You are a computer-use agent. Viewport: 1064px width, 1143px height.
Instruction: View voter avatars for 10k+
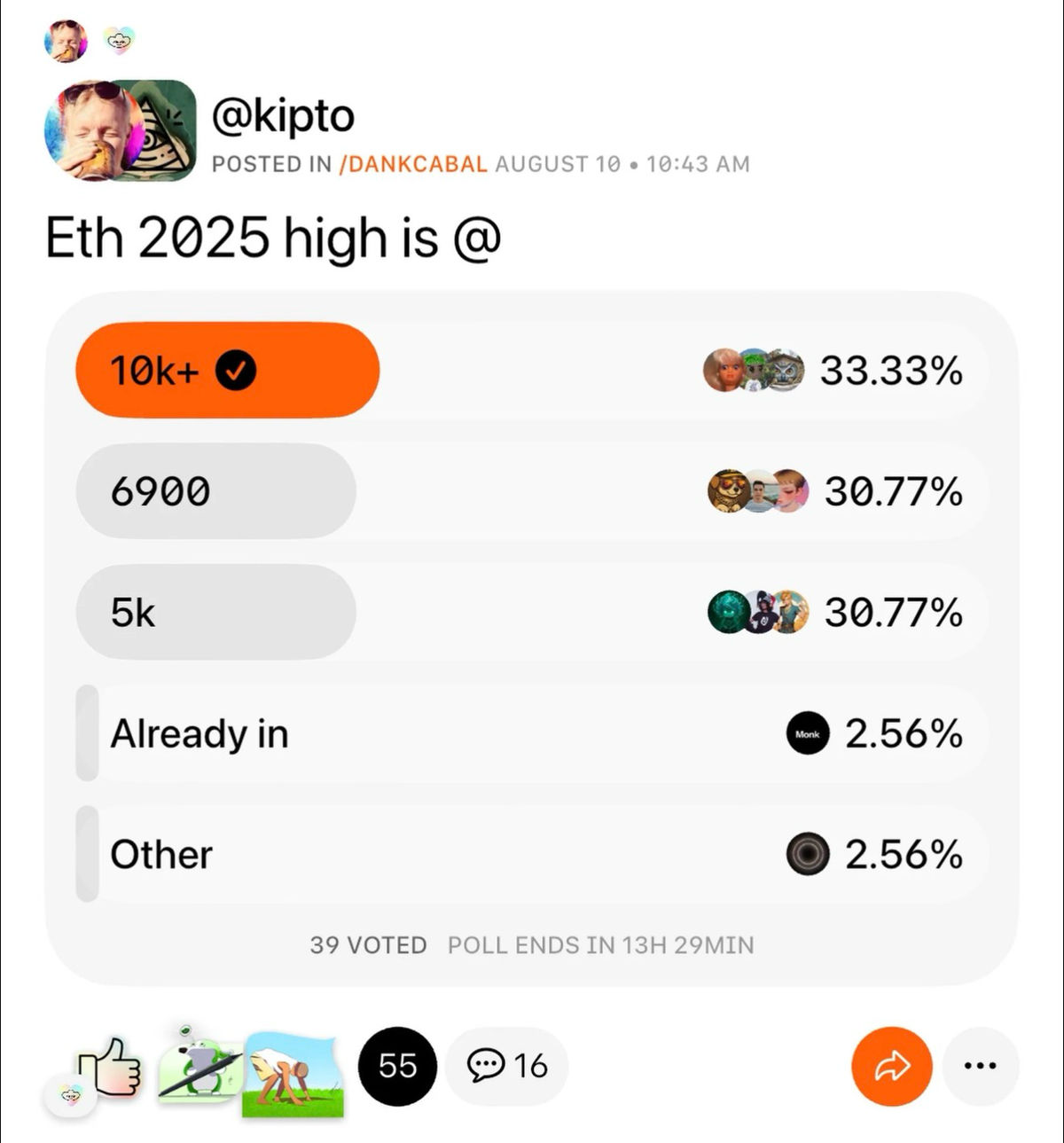point(755,370)
